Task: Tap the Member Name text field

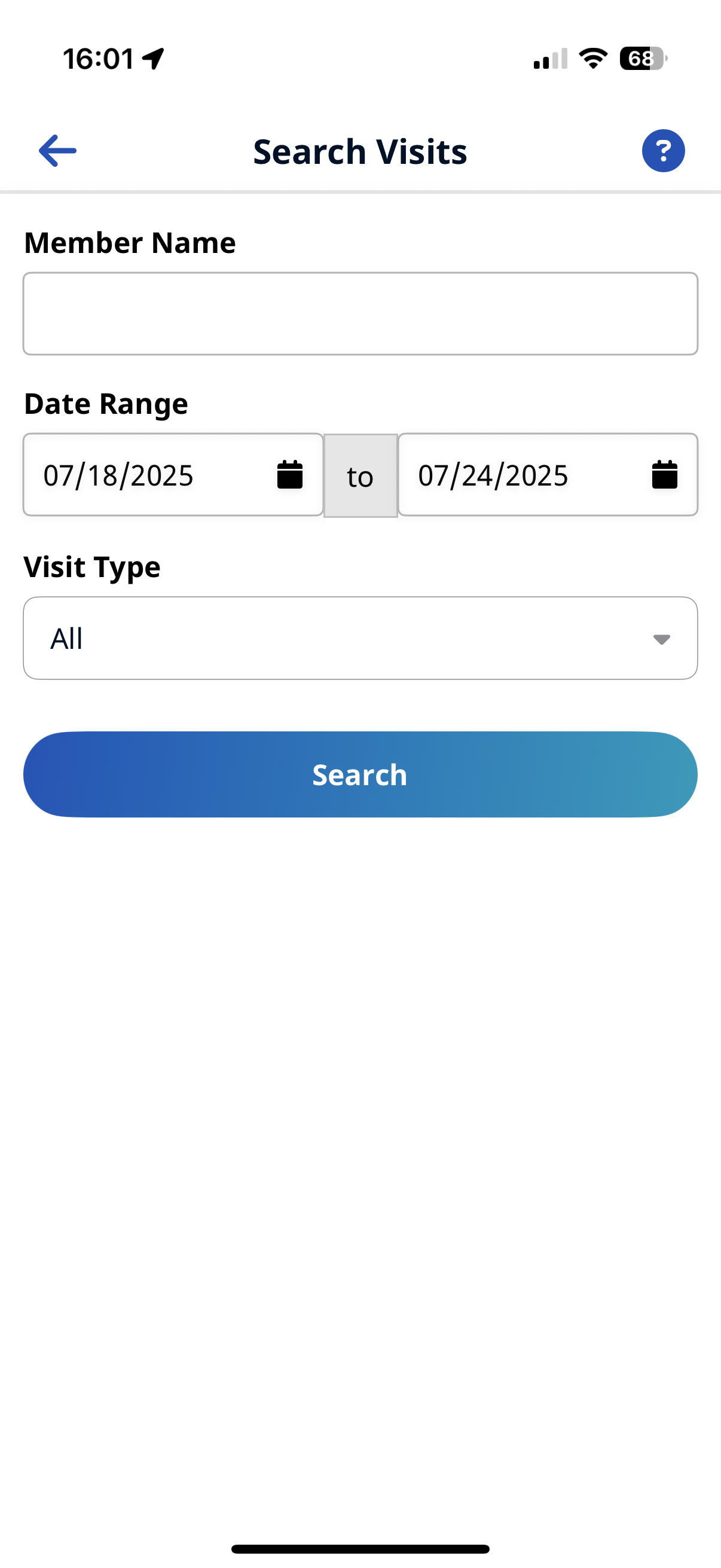Action: pos(360,313)
